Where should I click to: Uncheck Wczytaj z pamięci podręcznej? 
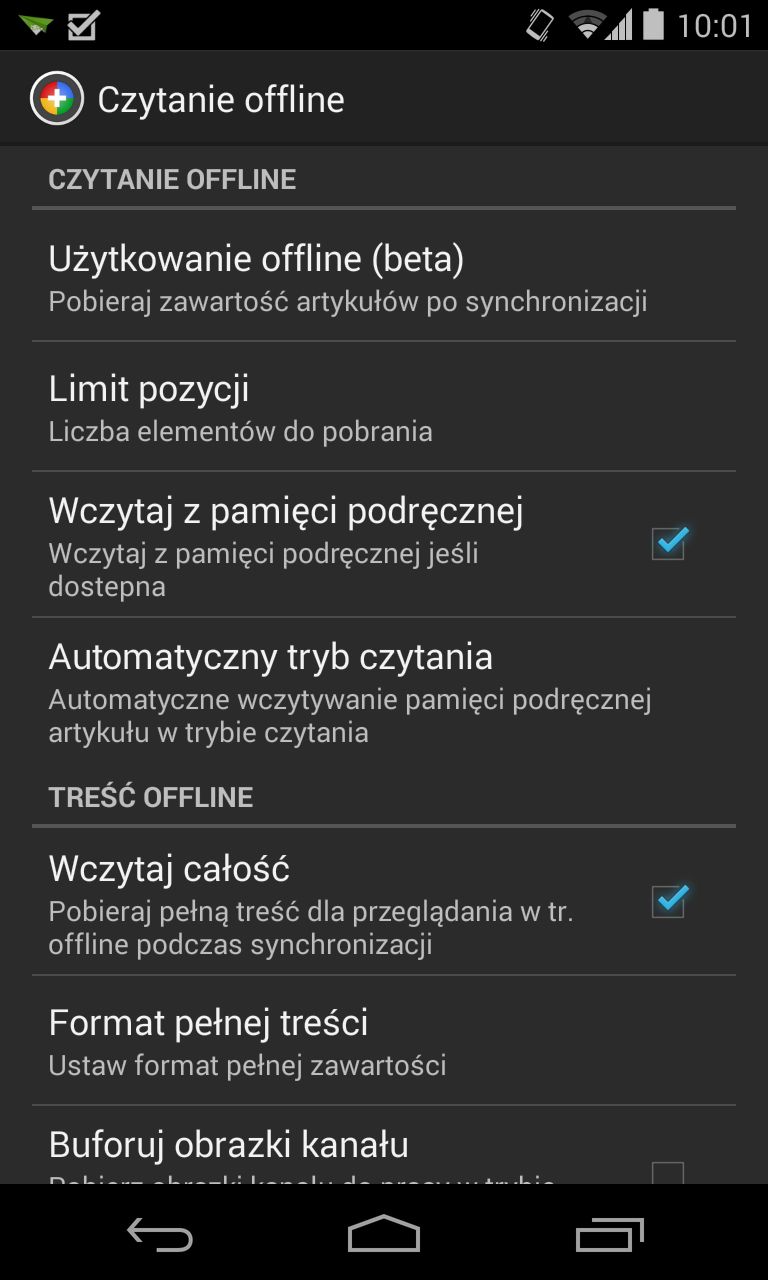668,544
